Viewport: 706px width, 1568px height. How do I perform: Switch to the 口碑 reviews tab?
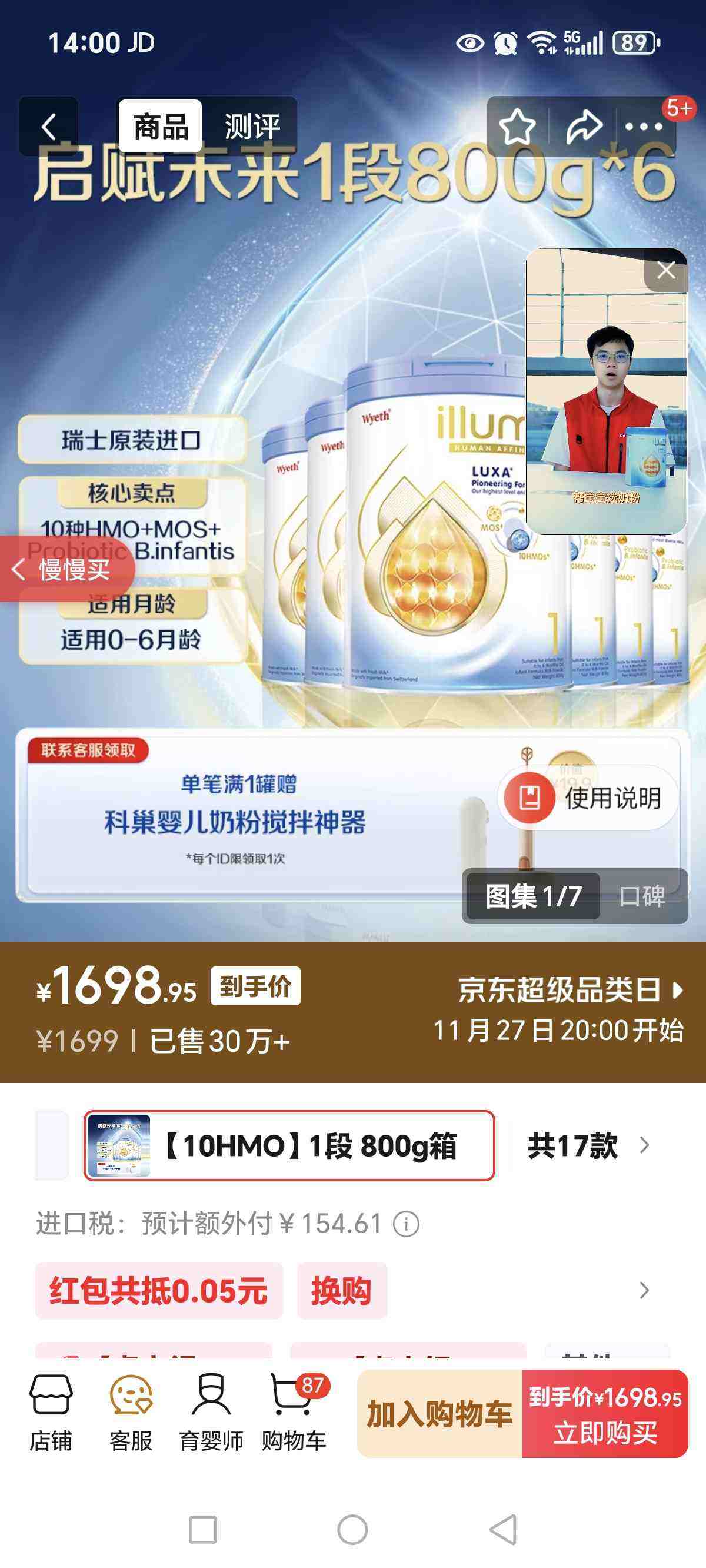click(x=641, y=895)
